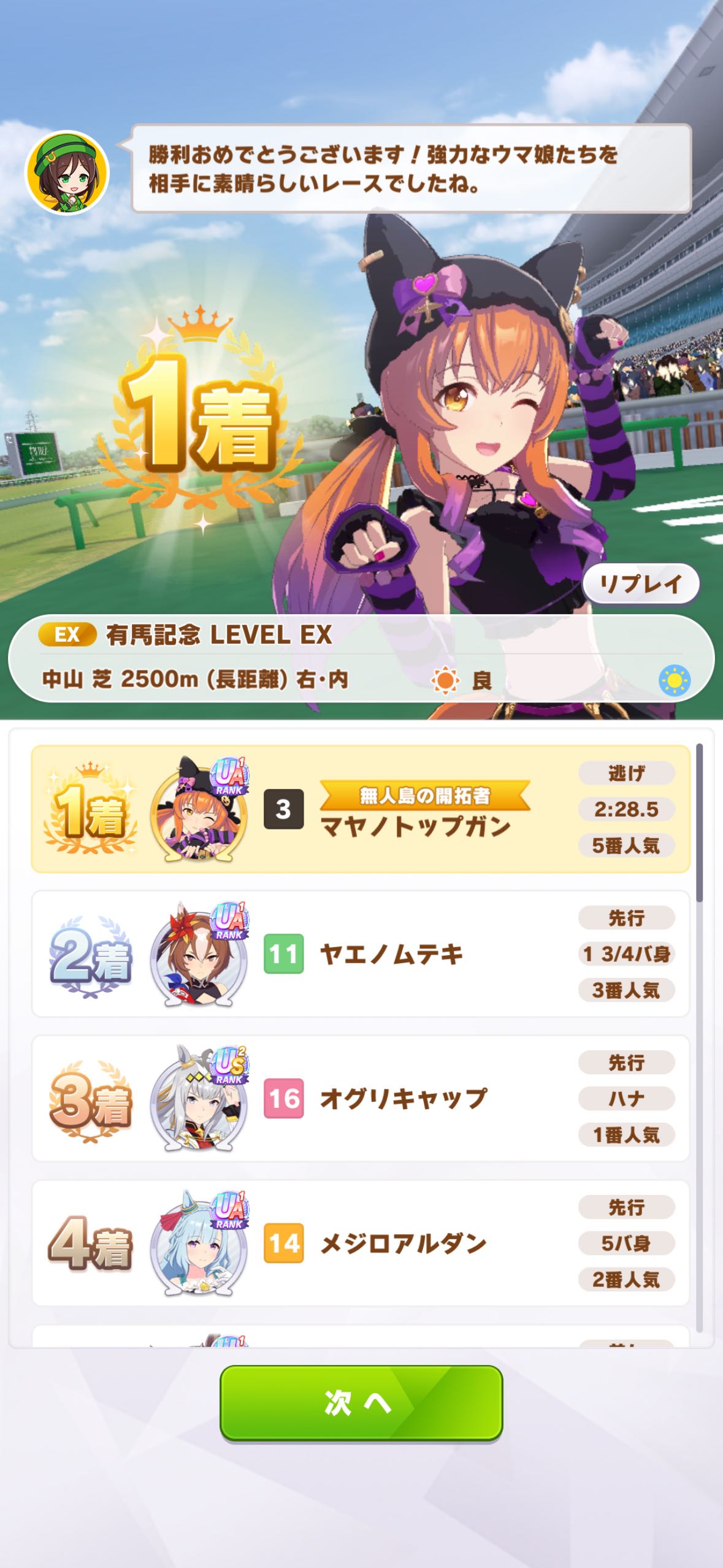Open メジロアルダン's fourth-place row
This screenshot has height=1568, width=723.
[x=361, y=1243]
